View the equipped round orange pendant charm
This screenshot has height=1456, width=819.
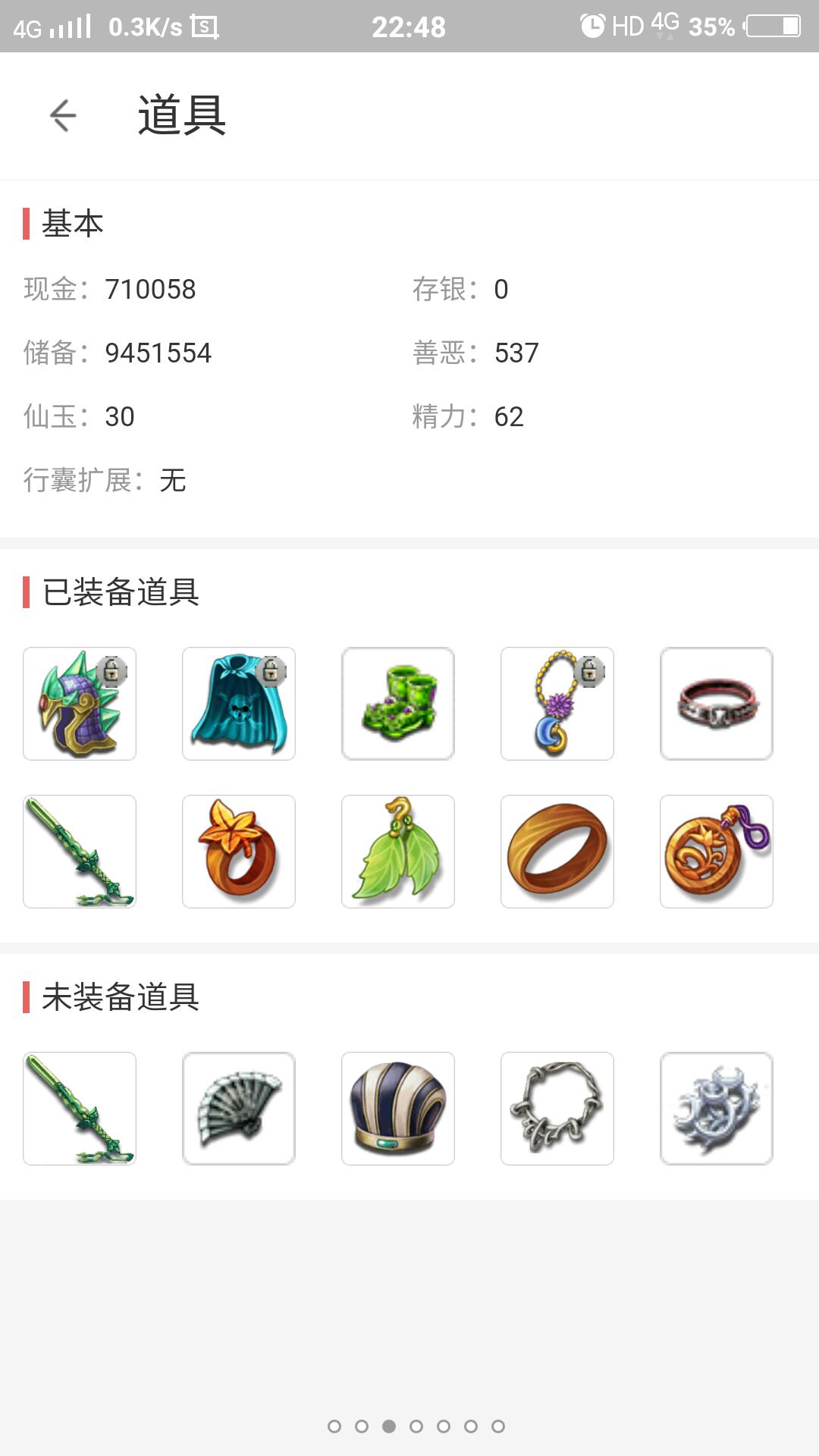717,851
